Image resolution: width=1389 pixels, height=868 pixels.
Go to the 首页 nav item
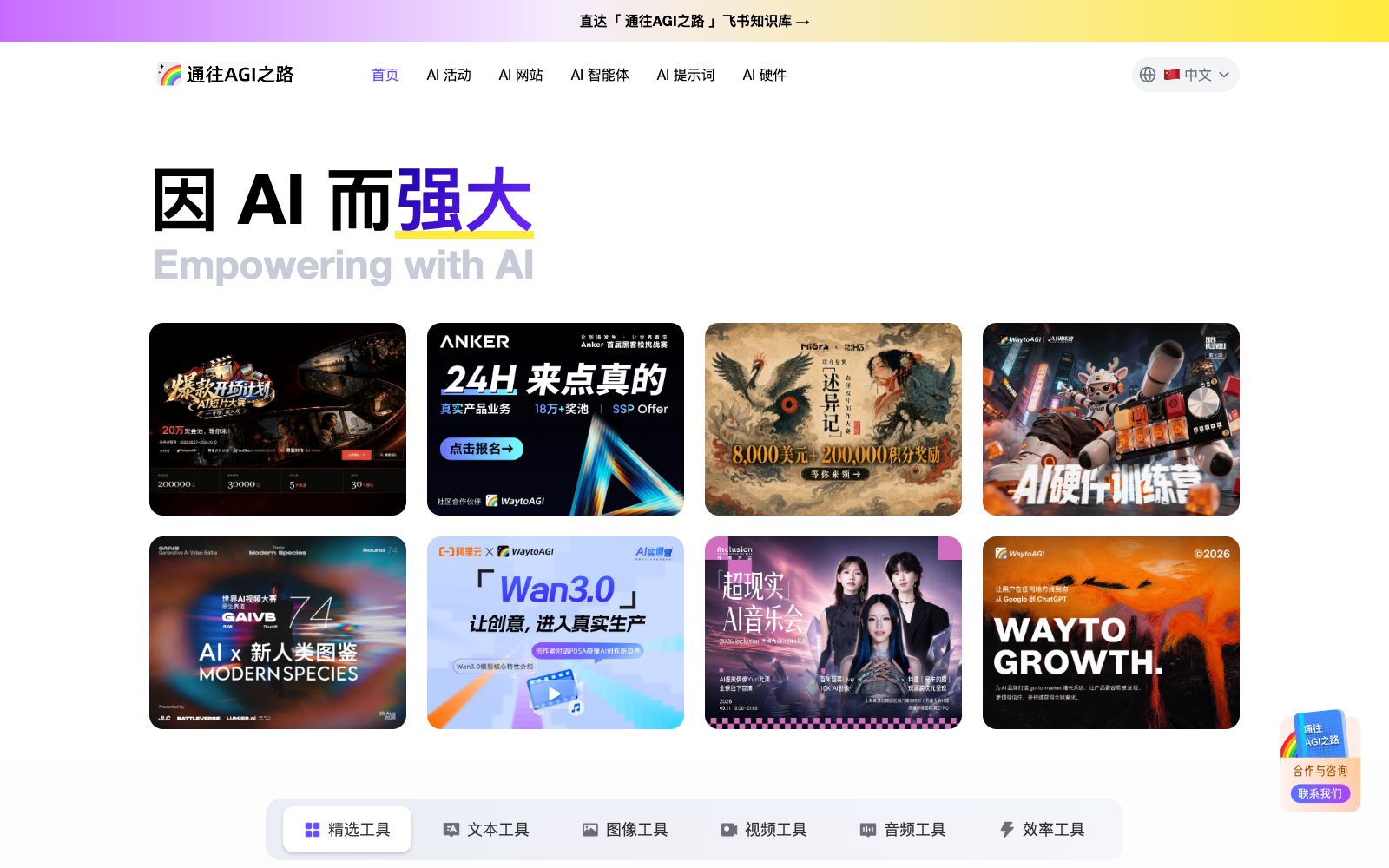click(385, 75)
